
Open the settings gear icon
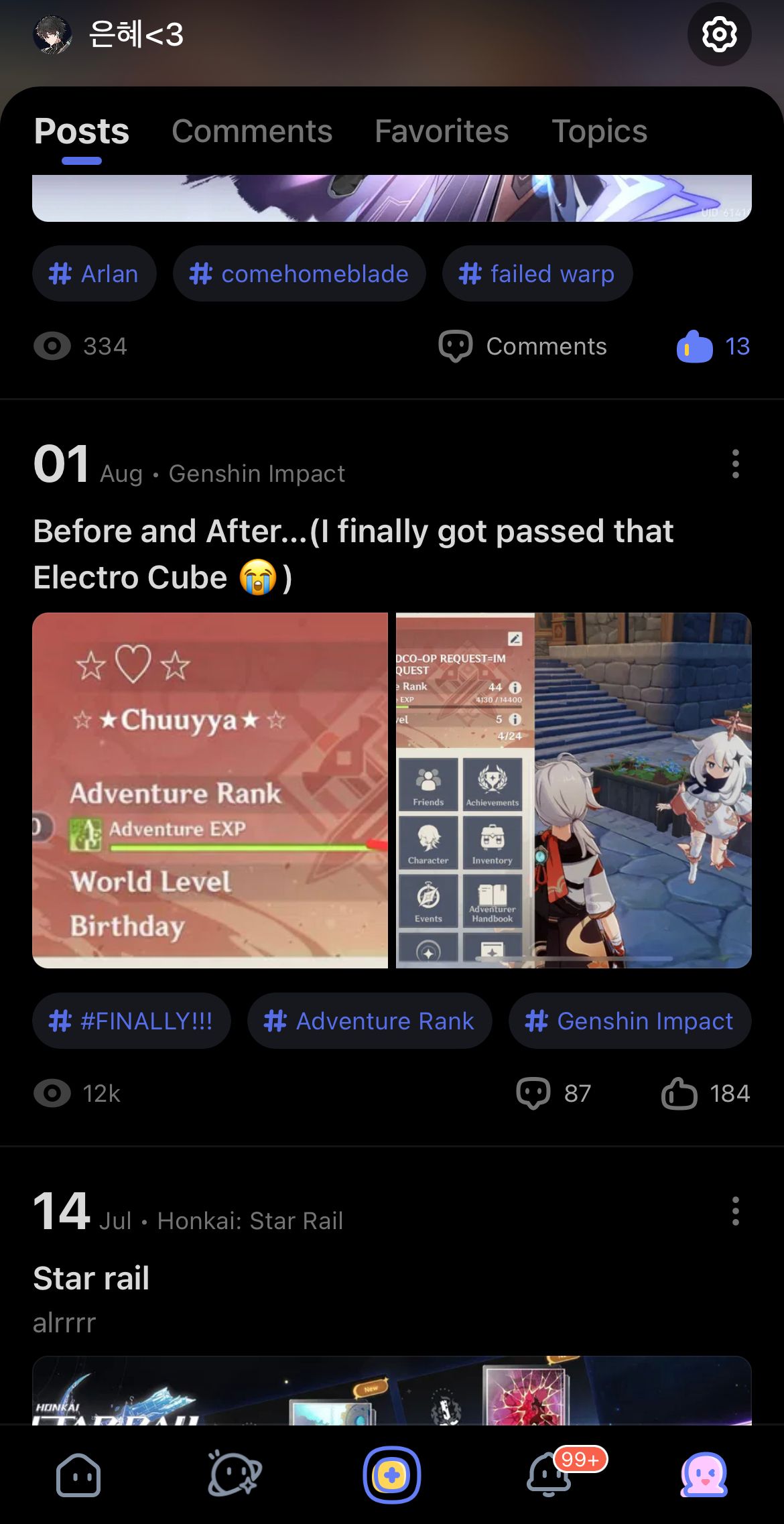point(719,34)
